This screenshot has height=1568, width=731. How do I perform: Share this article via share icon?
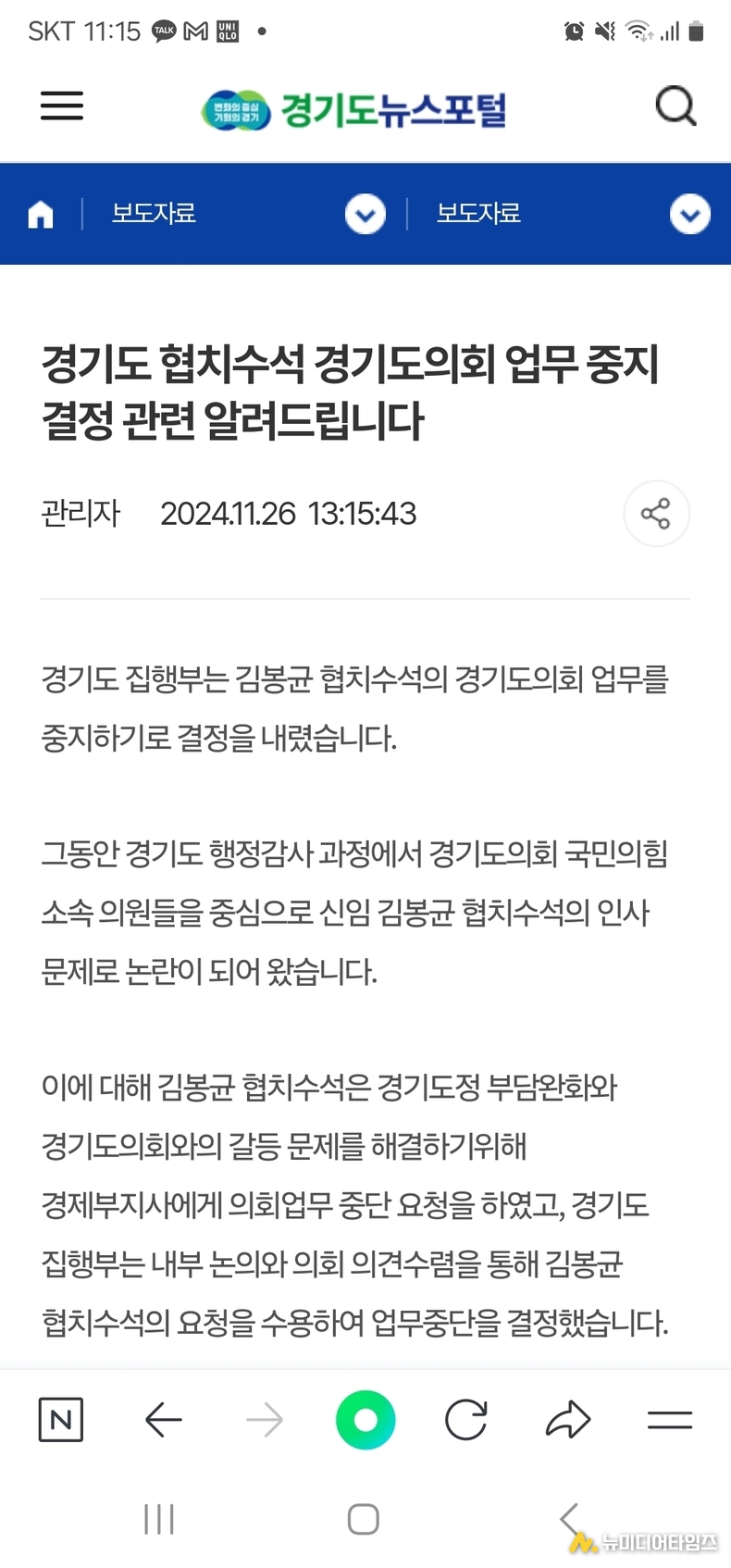coord(656,514)
